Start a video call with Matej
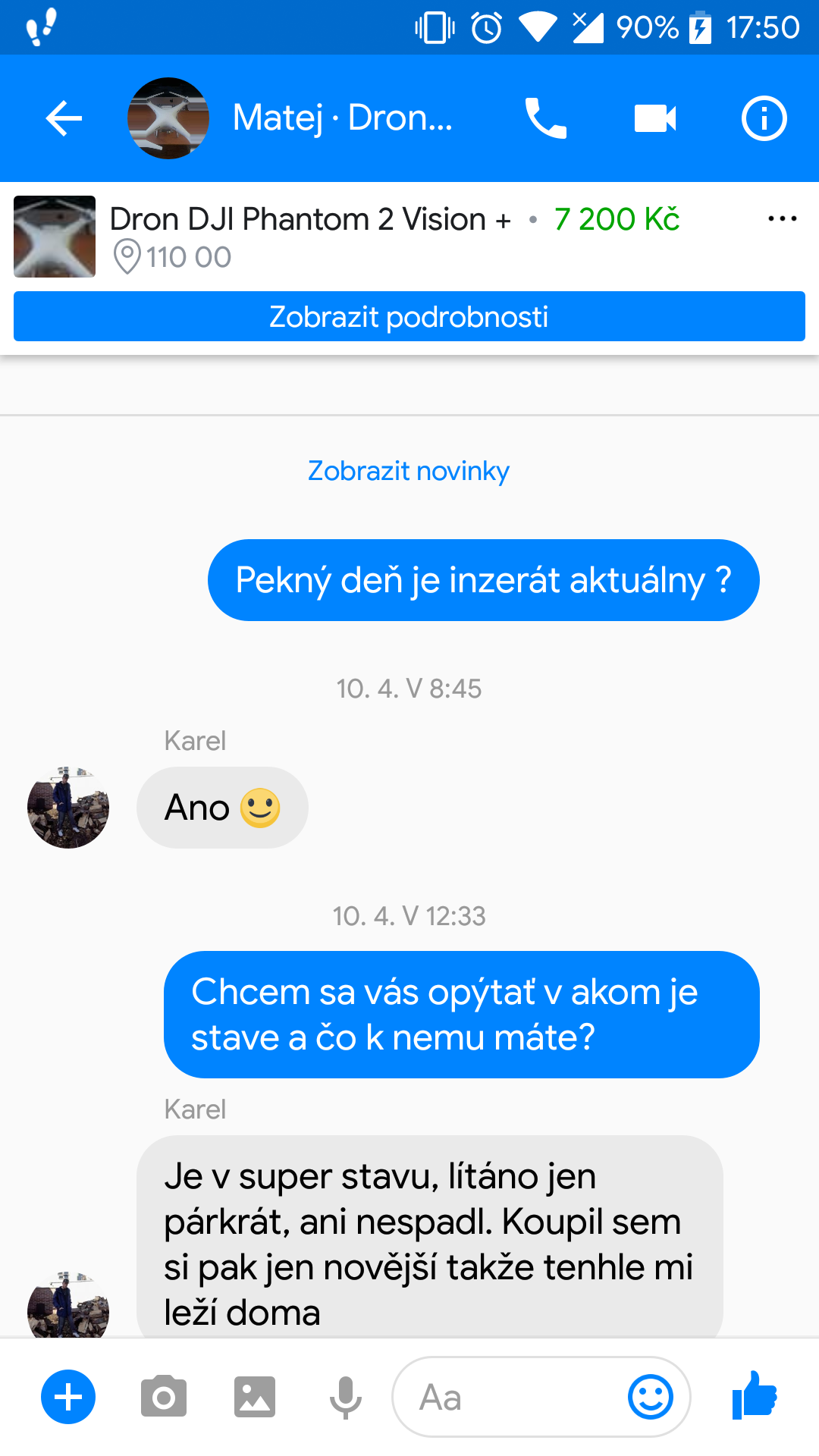819x1456 pixels. pos(655,118)
